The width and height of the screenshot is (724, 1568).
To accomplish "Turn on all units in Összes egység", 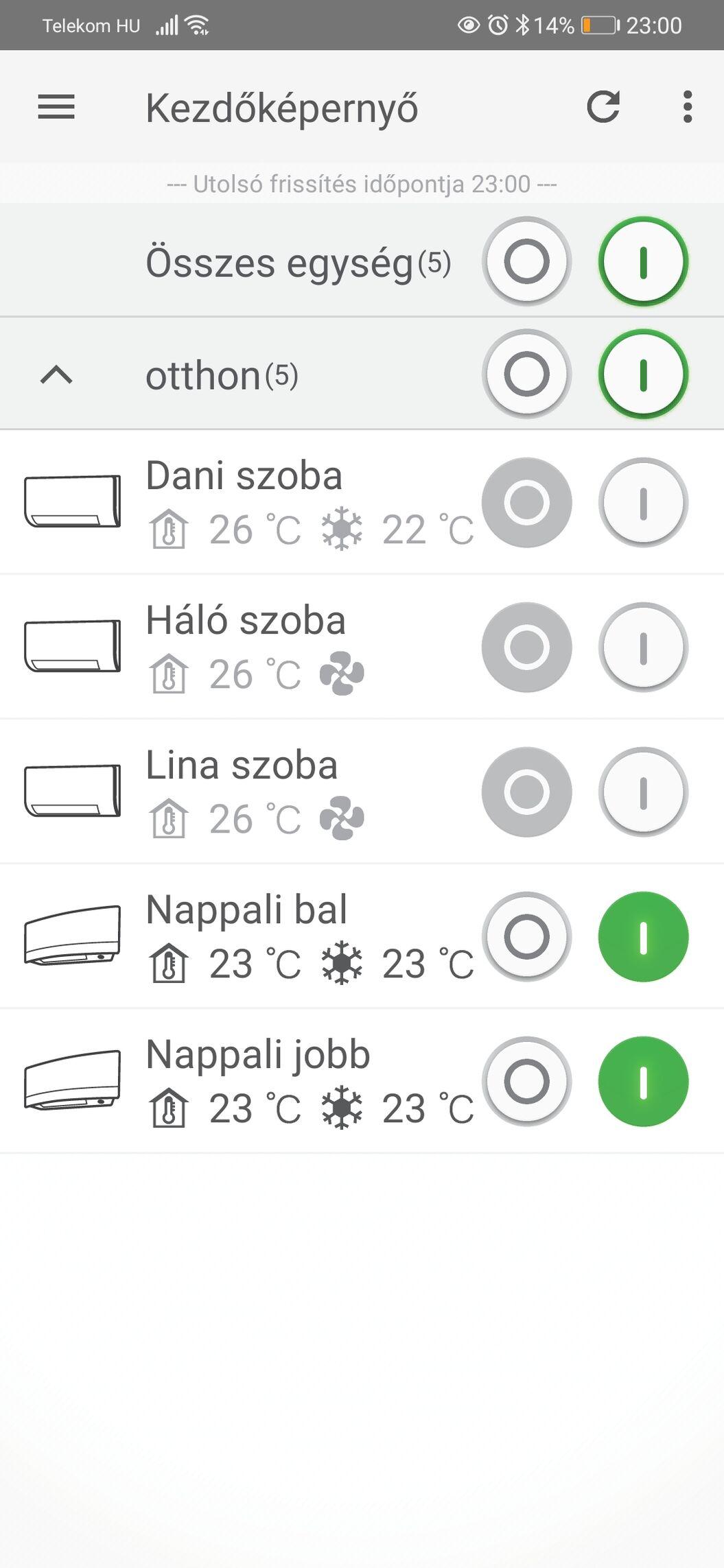I will tap(644, 261).
